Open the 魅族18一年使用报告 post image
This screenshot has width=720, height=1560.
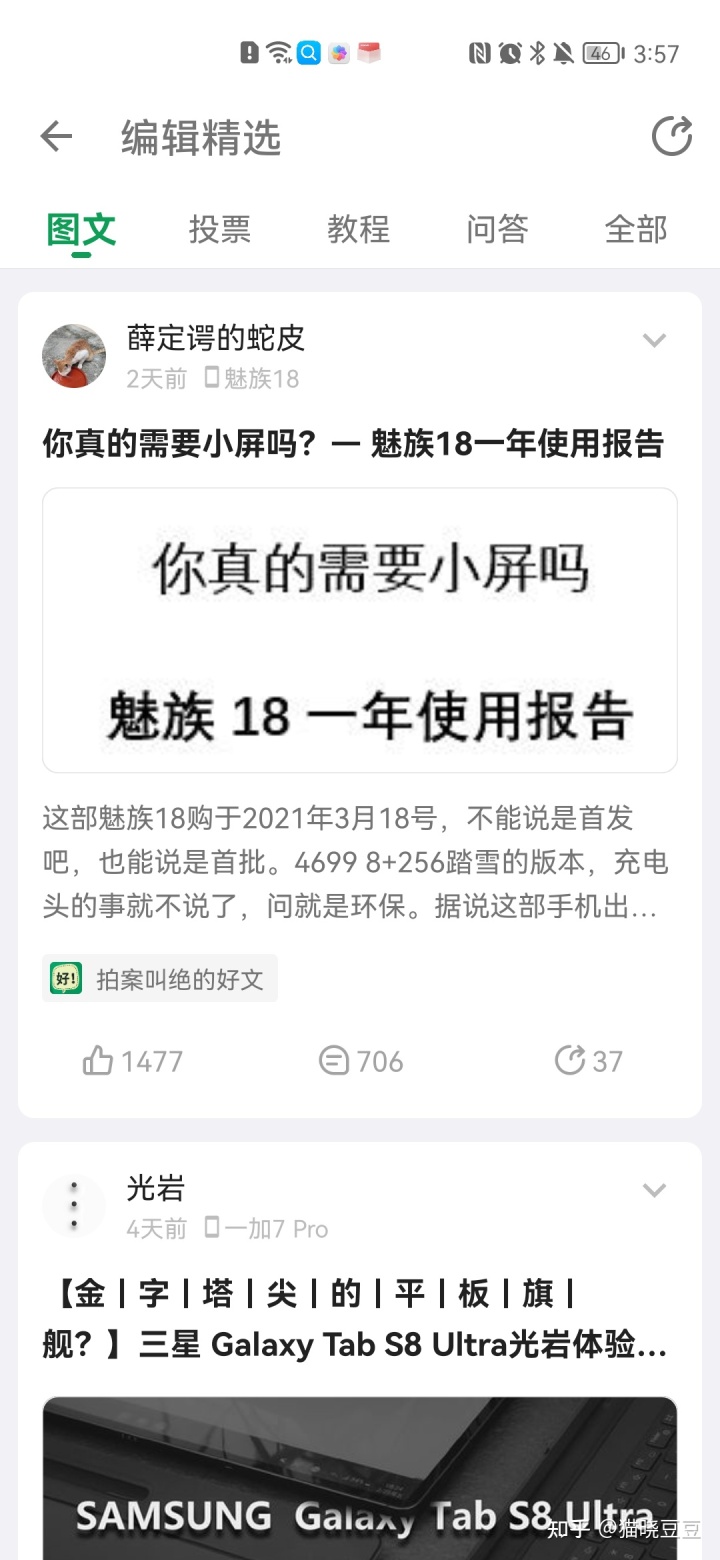point(360,630)
